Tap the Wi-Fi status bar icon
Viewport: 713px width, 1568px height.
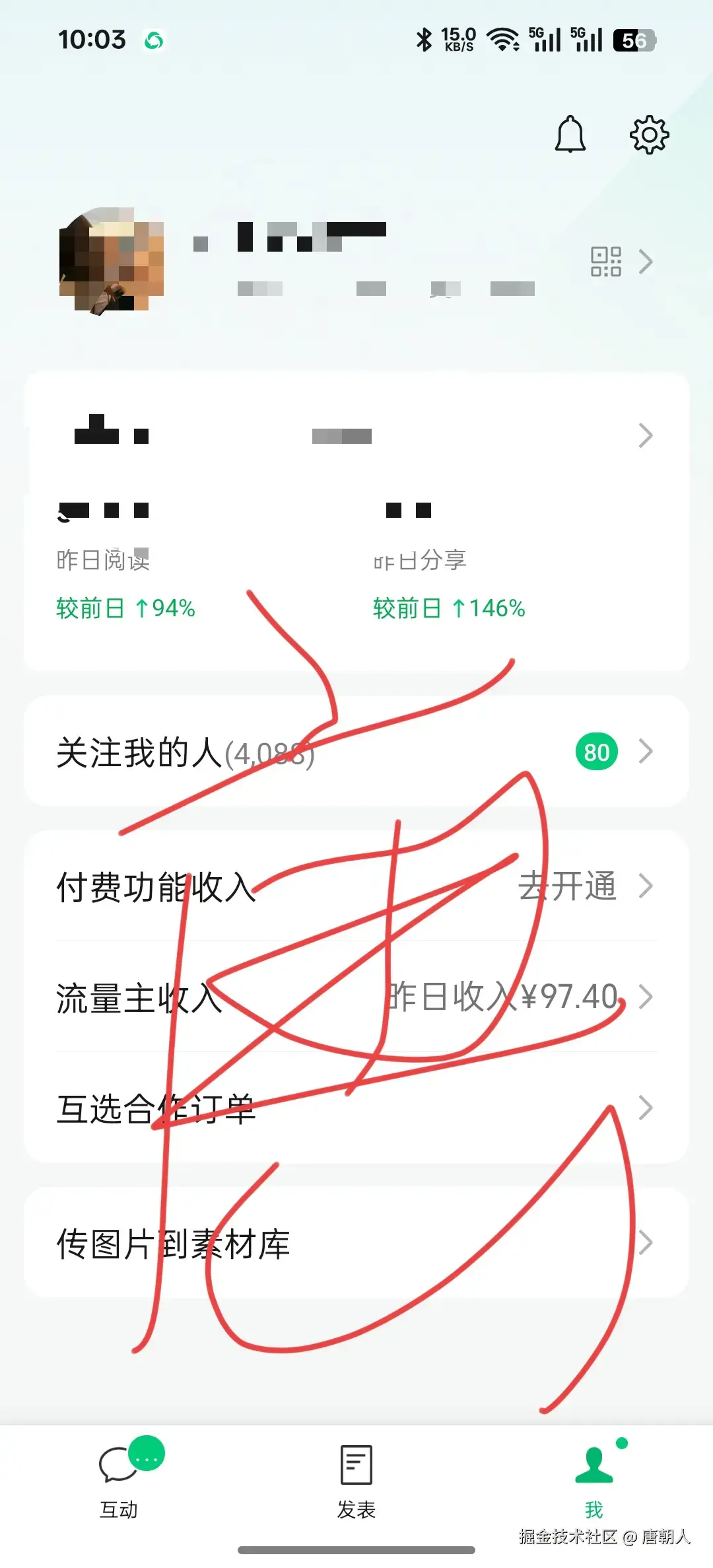[x=503, y=40]
